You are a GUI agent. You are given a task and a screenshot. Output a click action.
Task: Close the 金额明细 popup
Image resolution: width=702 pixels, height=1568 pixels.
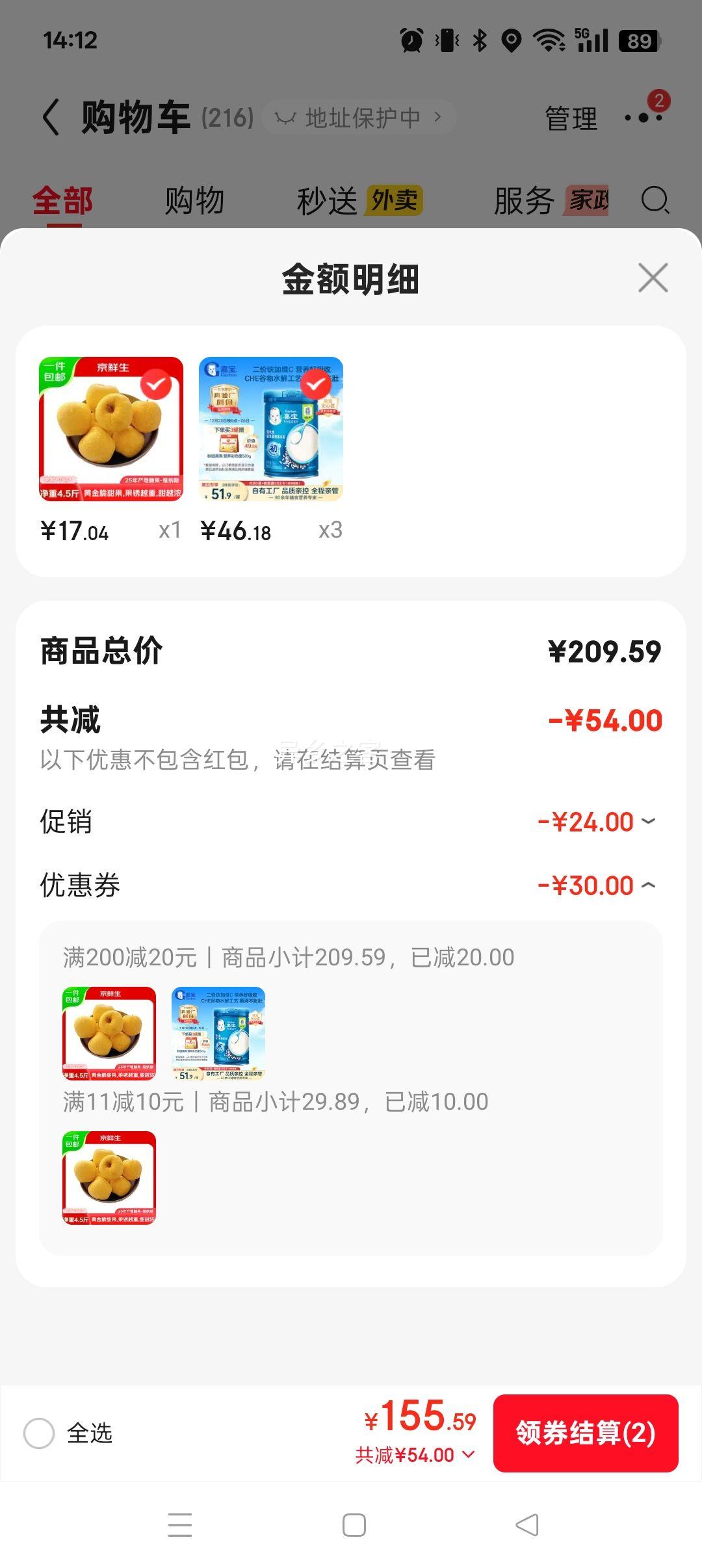(x=652, y=278)
